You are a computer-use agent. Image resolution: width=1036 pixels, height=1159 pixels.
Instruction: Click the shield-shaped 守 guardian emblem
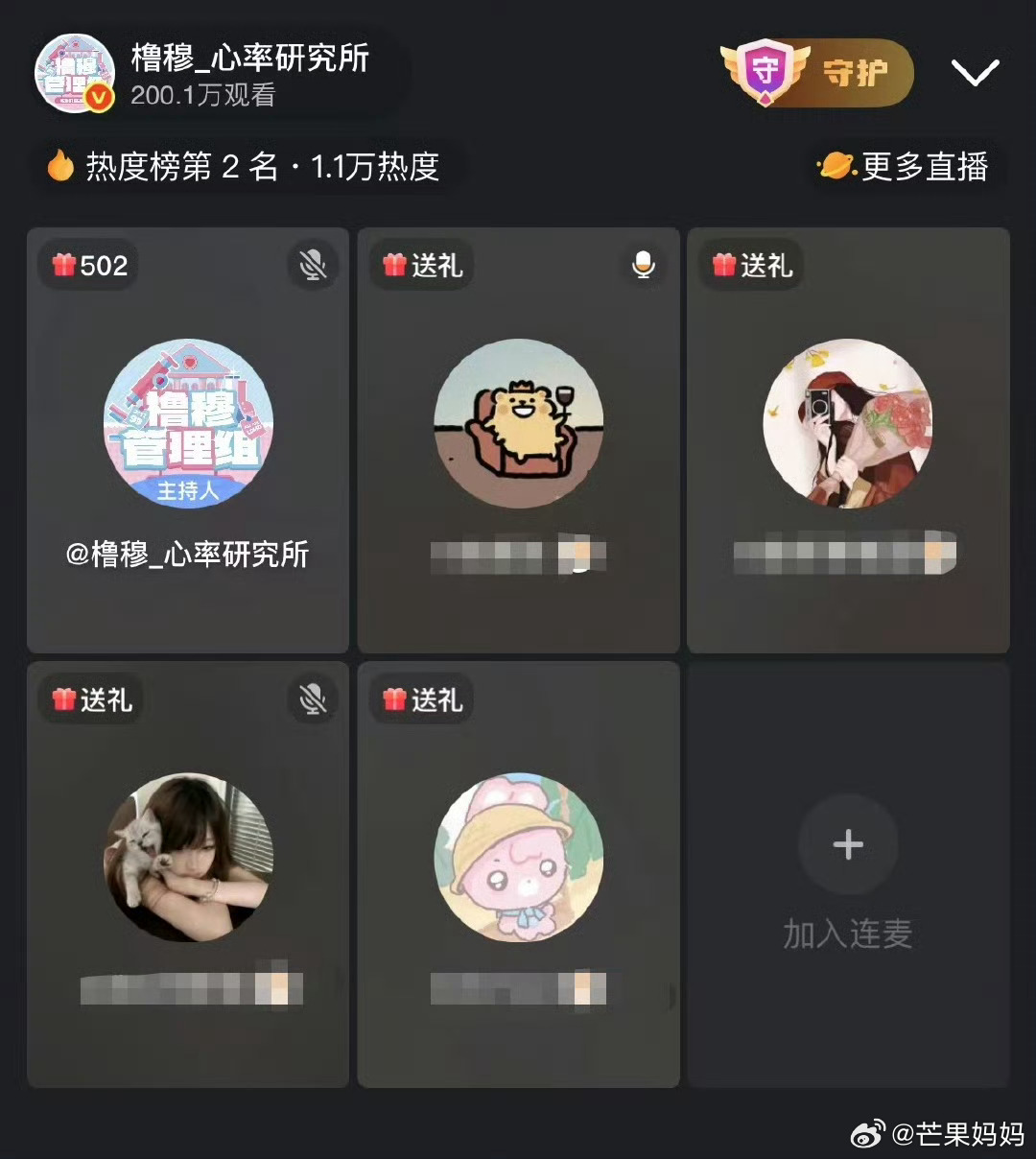[x=765, y=72]
